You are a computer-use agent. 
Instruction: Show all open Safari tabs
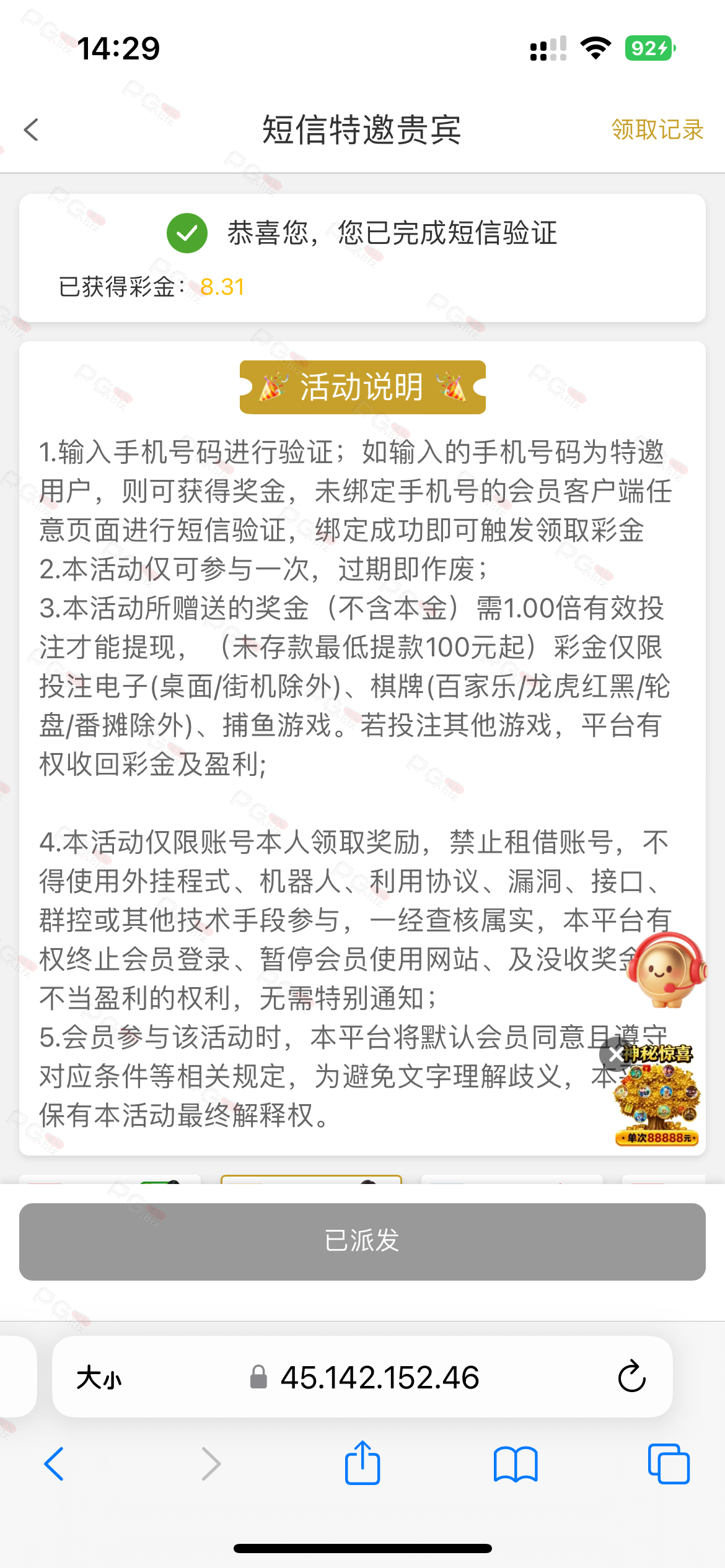coord(669,1464)
